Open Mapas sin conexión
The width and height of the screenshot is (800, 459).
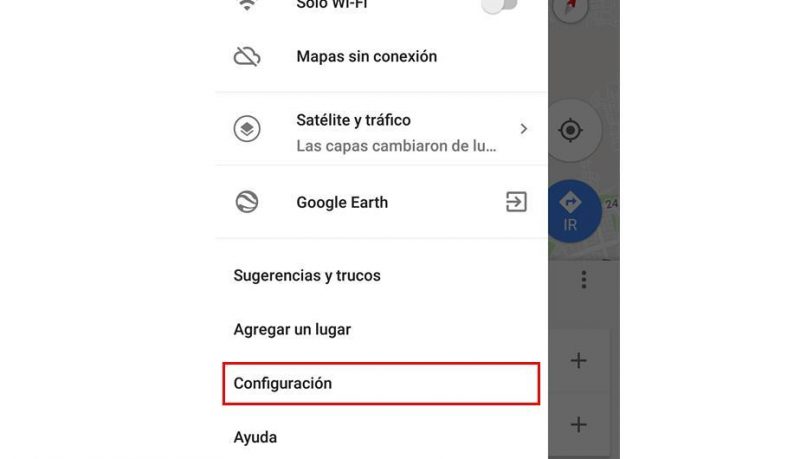click(366, 57)
